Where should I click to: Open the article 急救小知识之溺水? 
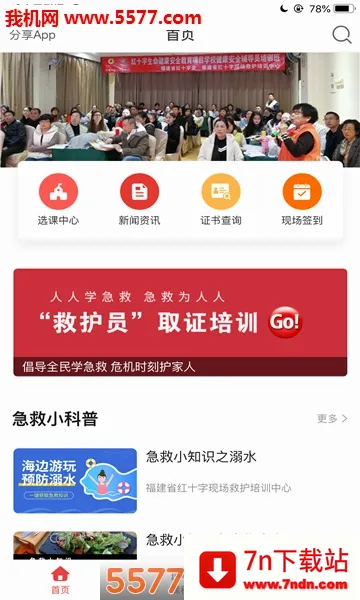click(180, 480)
